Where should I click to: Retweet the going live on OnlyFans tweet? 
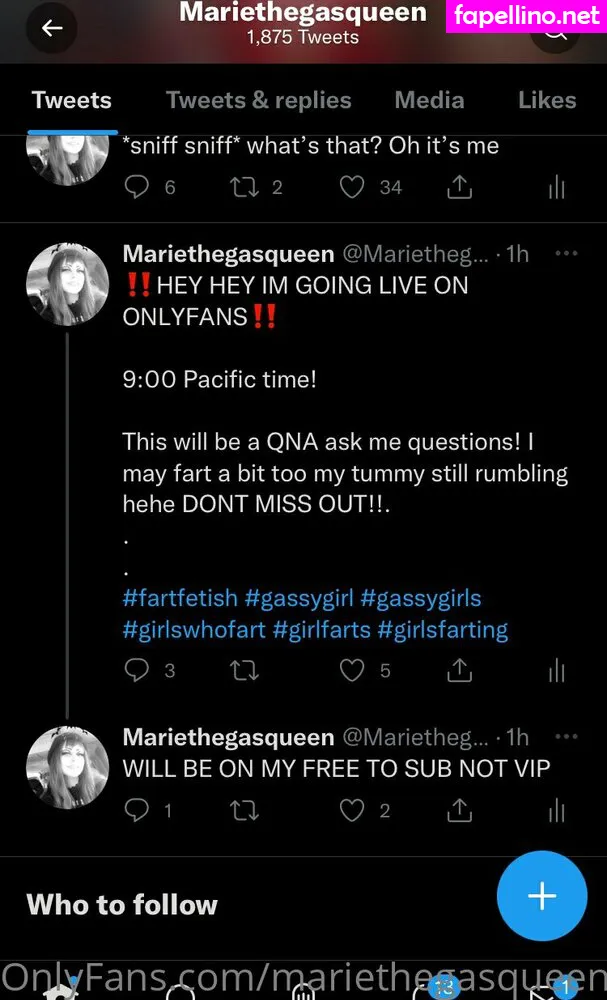(244, 670)
